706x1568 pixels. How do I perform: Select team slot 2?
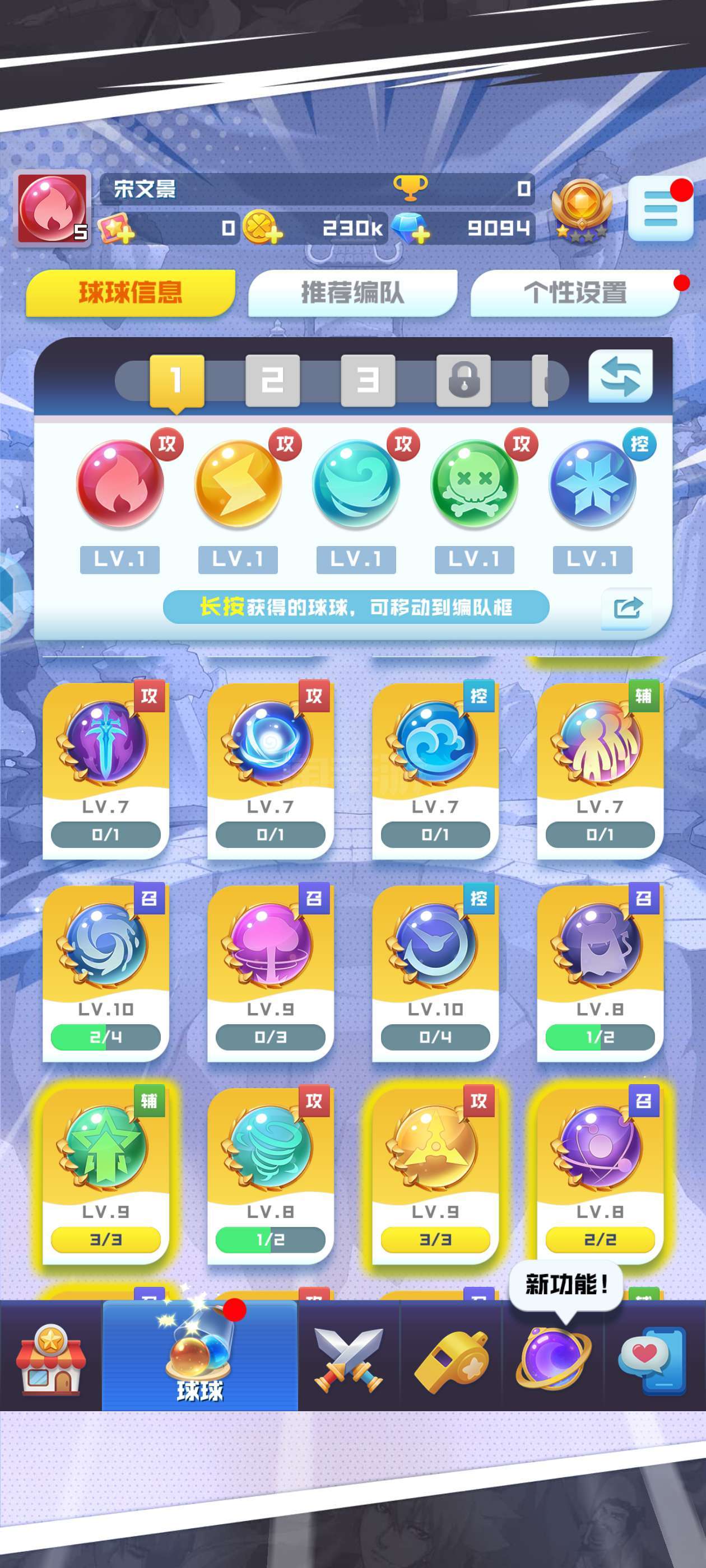pyautogui.click(x=272, y=380)
